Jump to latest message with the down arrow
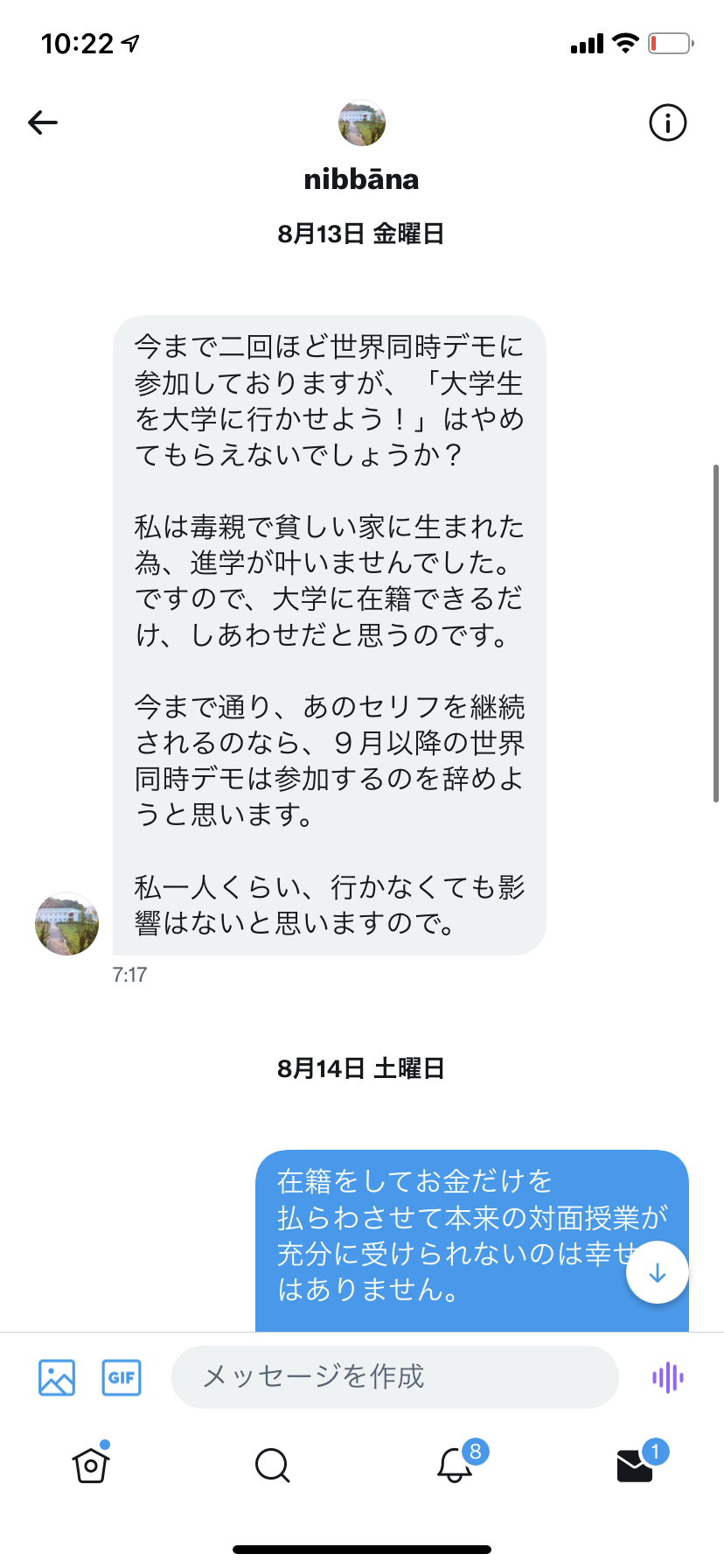This screenshot has height=1568, width=724. 658,1273
